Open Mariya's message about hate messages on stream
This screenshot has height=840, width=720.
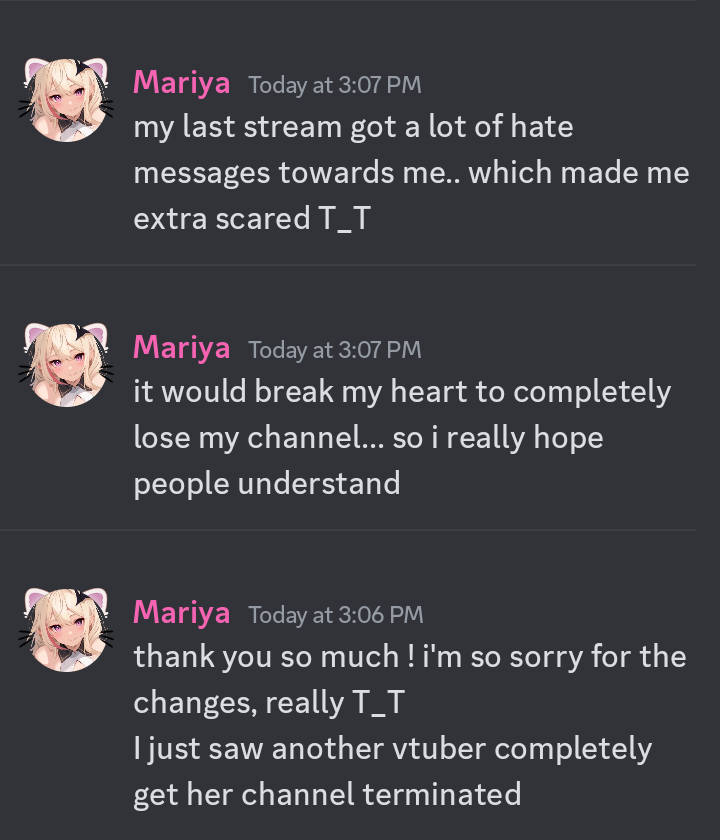point(410,173)
